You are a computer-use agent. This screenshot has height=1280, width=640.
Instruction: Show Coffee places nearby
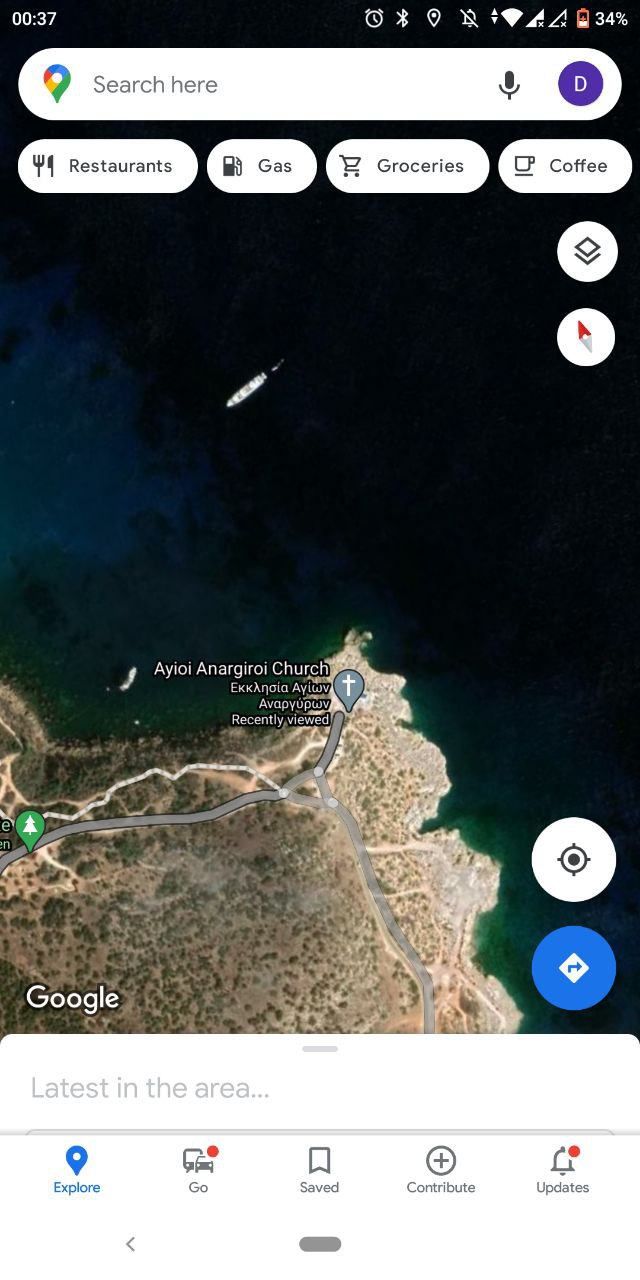564,166
